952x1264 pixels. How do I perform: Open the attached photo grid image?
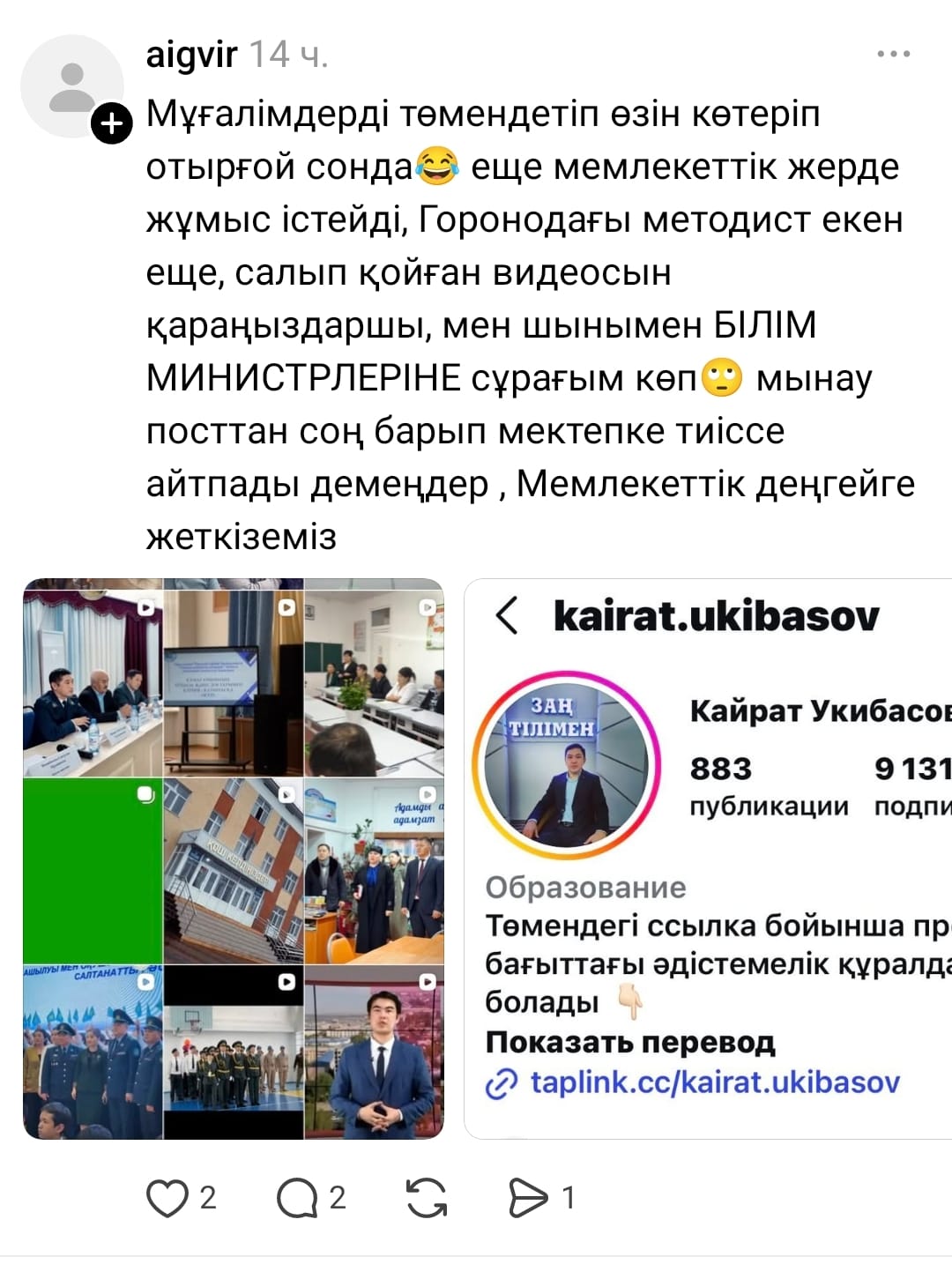click(x=234, y=859)
